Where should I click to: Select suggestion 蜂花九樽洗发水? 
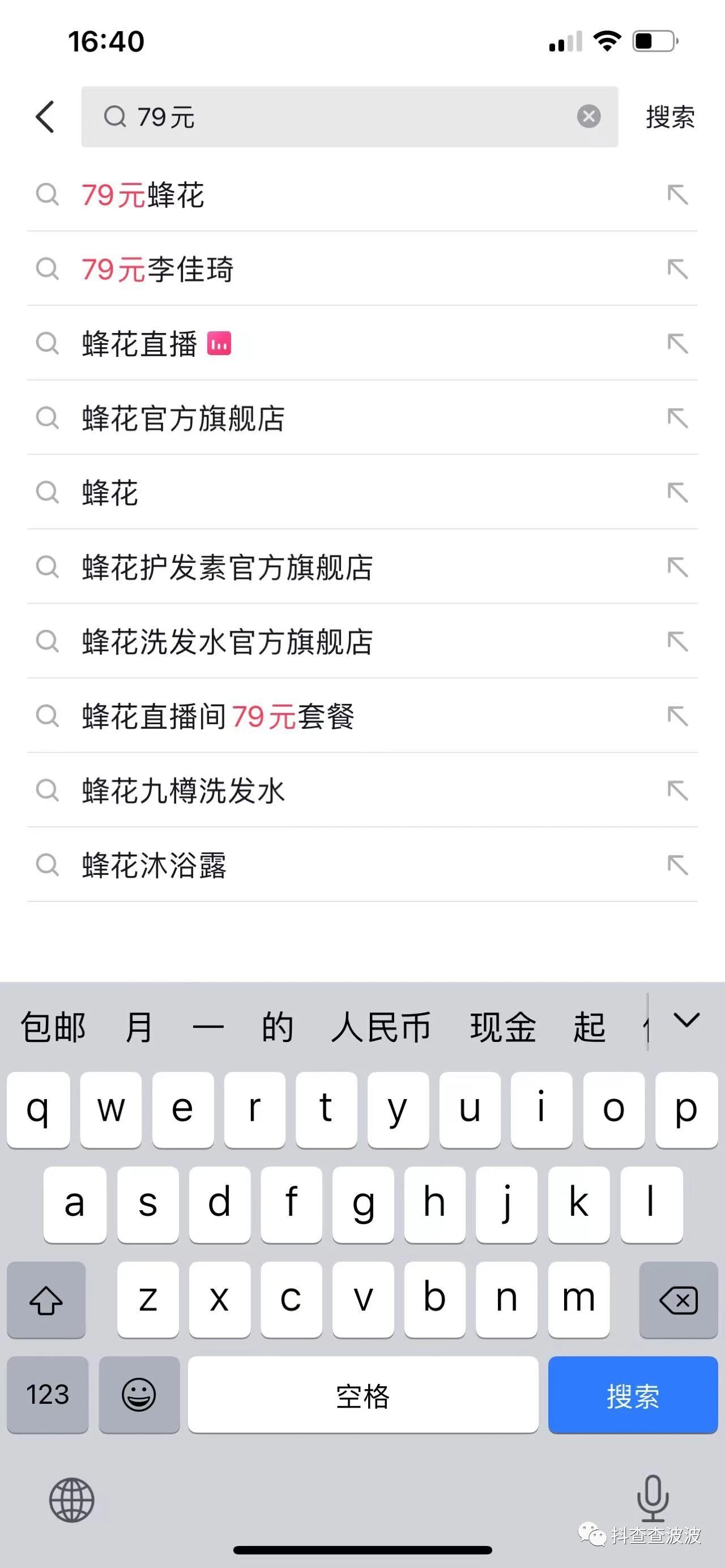182,792
